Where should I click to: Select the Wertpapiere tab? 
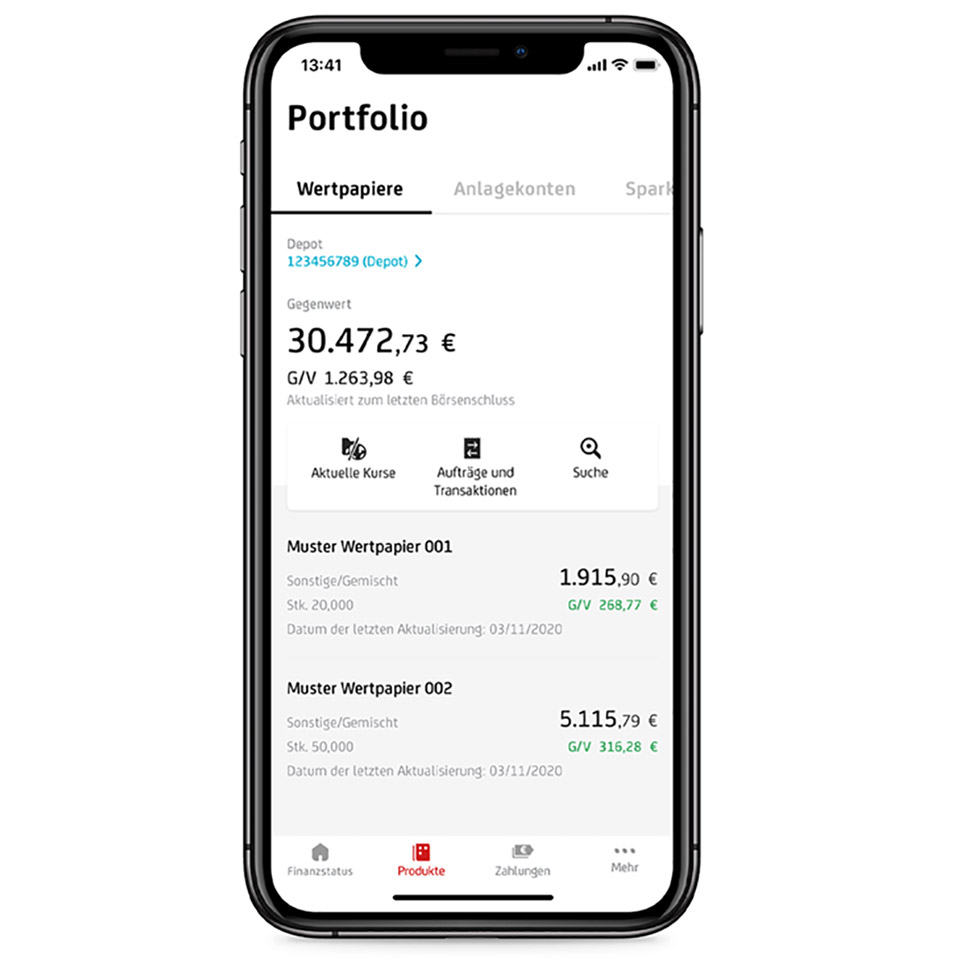(x=349, y=188)
